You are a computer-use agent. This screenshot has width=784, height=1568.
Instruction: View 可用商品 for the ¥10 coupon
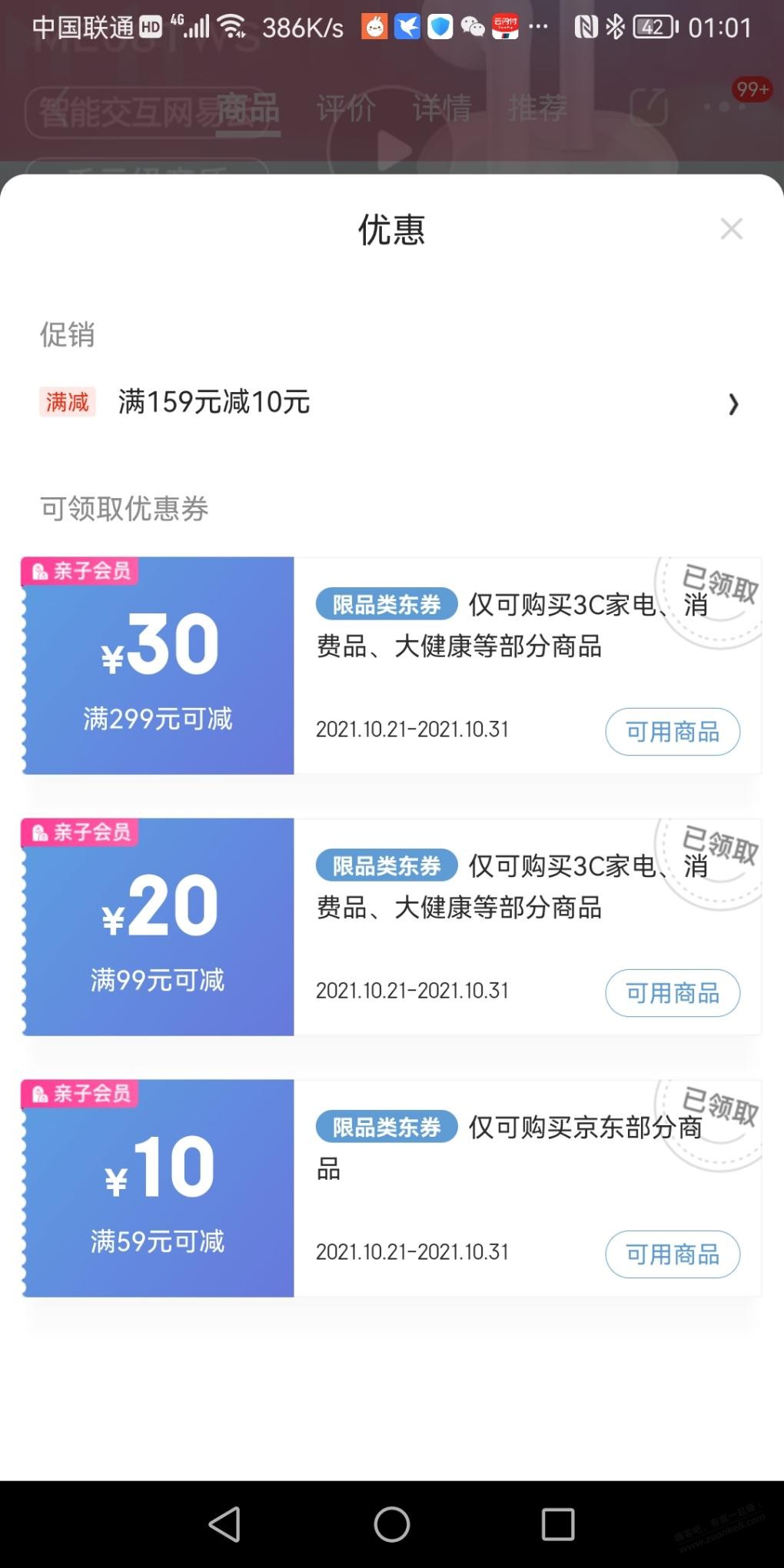[x=672, y=1254]
